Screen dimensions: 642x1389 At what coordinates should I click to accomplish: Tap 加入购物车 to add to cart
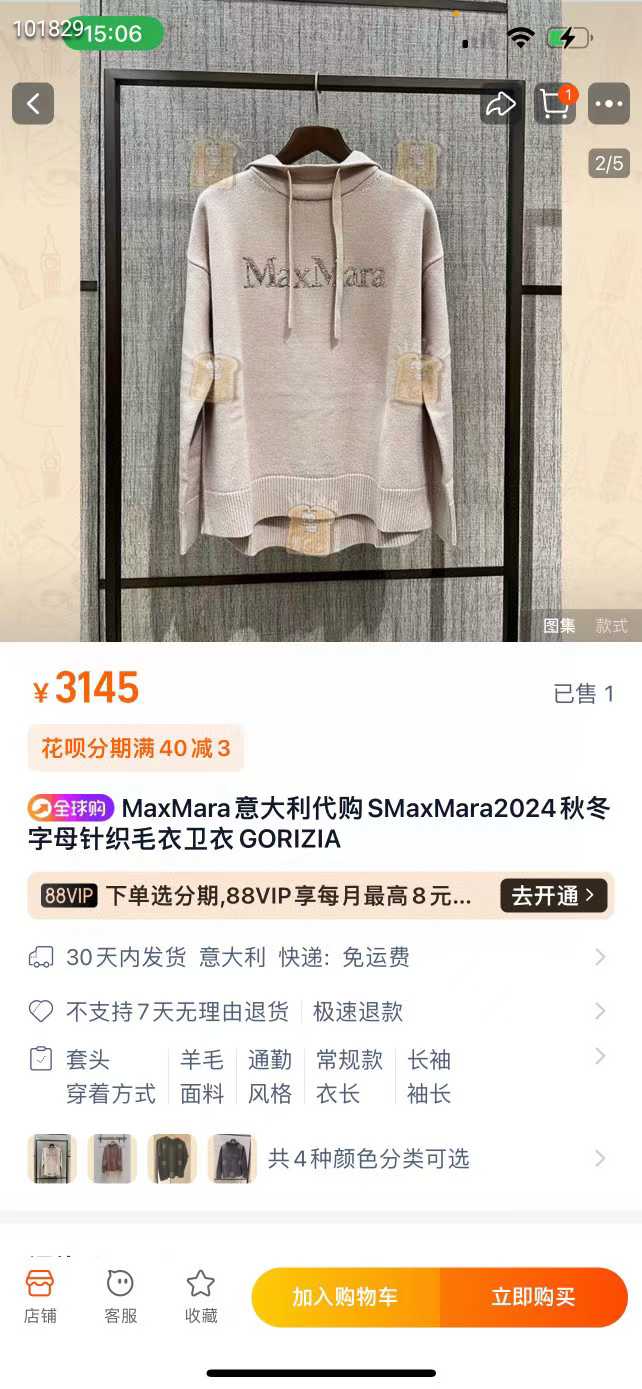[345, 1297]
